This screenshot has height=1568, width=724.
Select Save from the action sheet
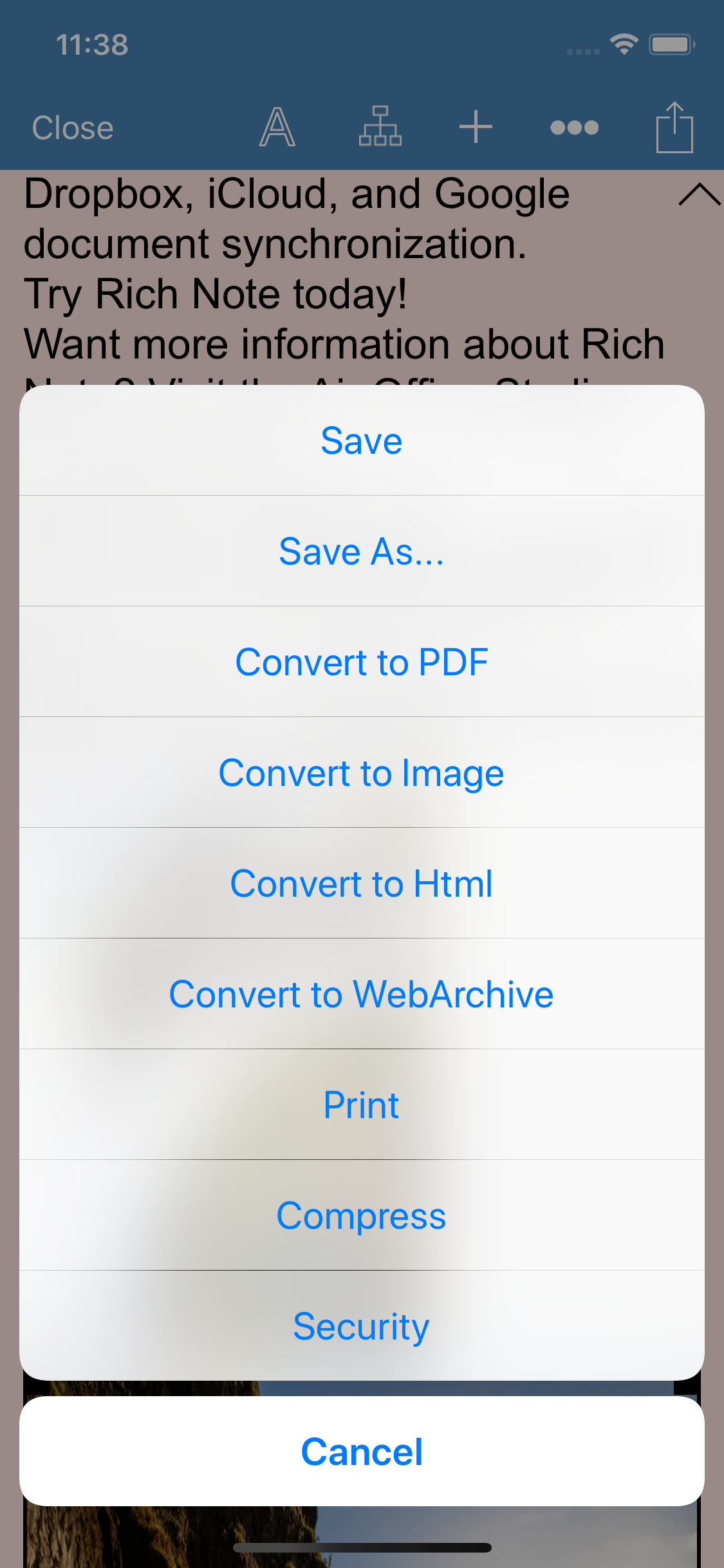tap(362, 442)
